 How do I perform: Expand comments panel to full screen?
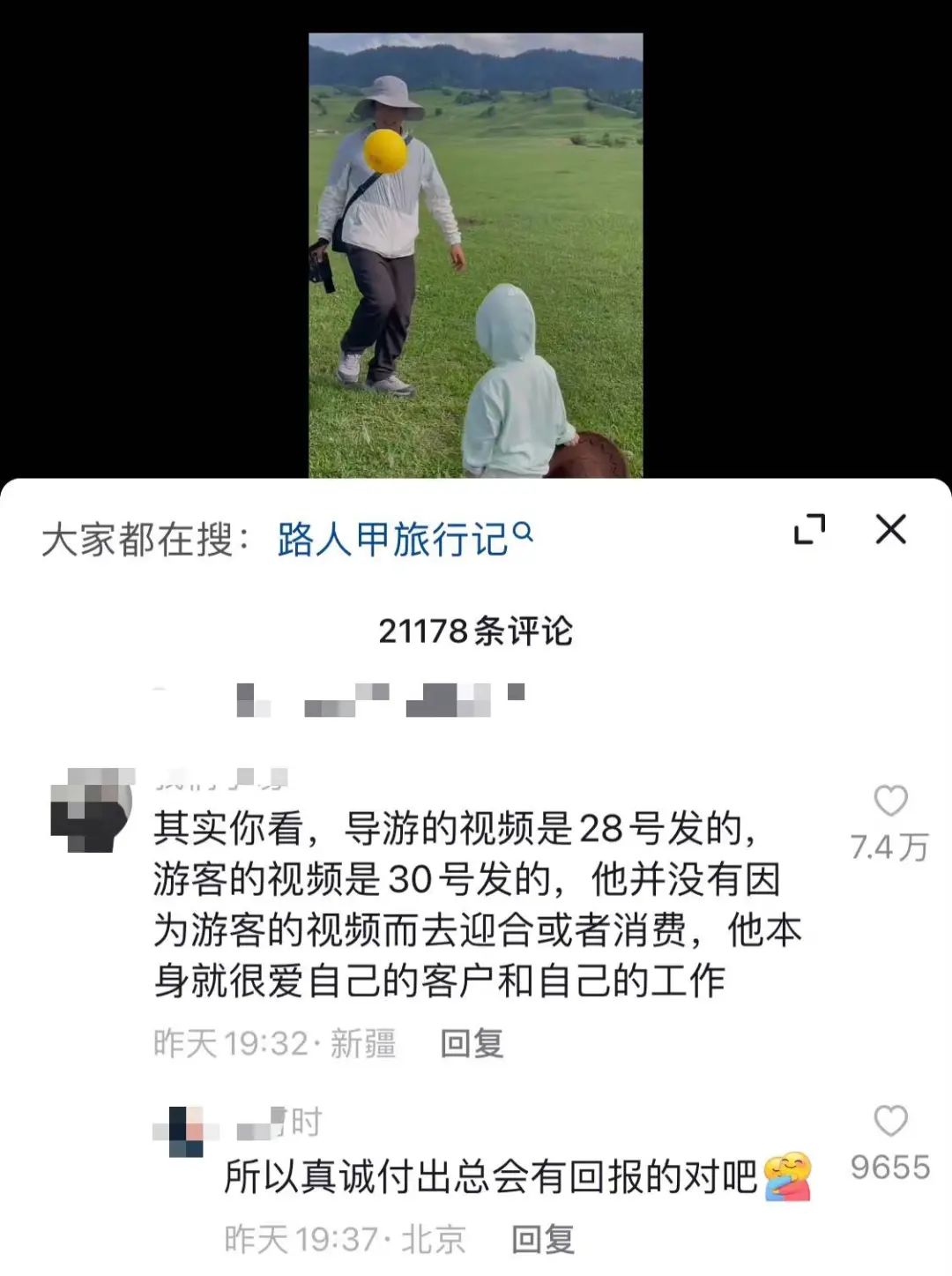pyautogui.click(x=809, y=529)
